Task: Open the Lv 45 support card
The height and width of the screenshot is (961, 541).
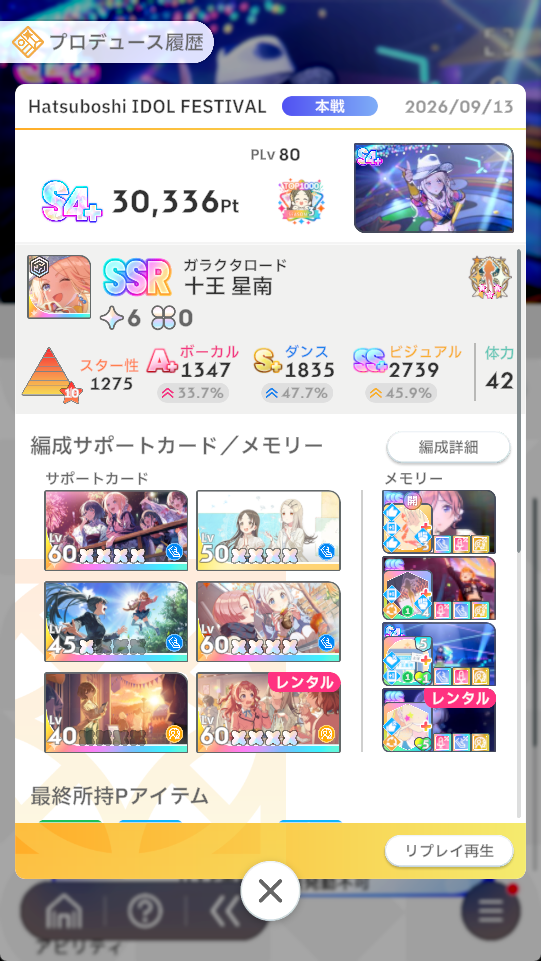Action: tap(116, 621)
